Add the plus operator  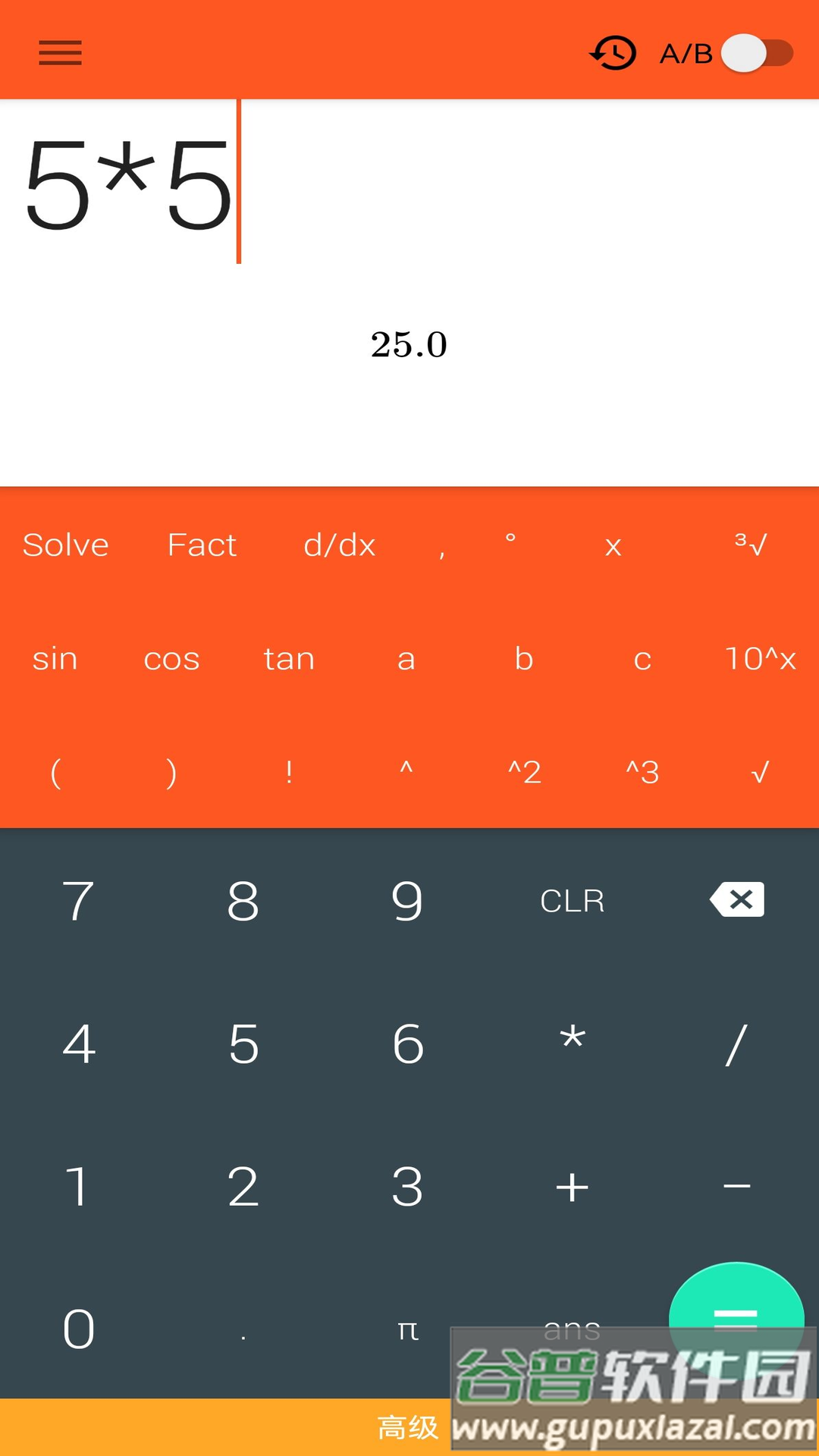[x=572, y=1187]
